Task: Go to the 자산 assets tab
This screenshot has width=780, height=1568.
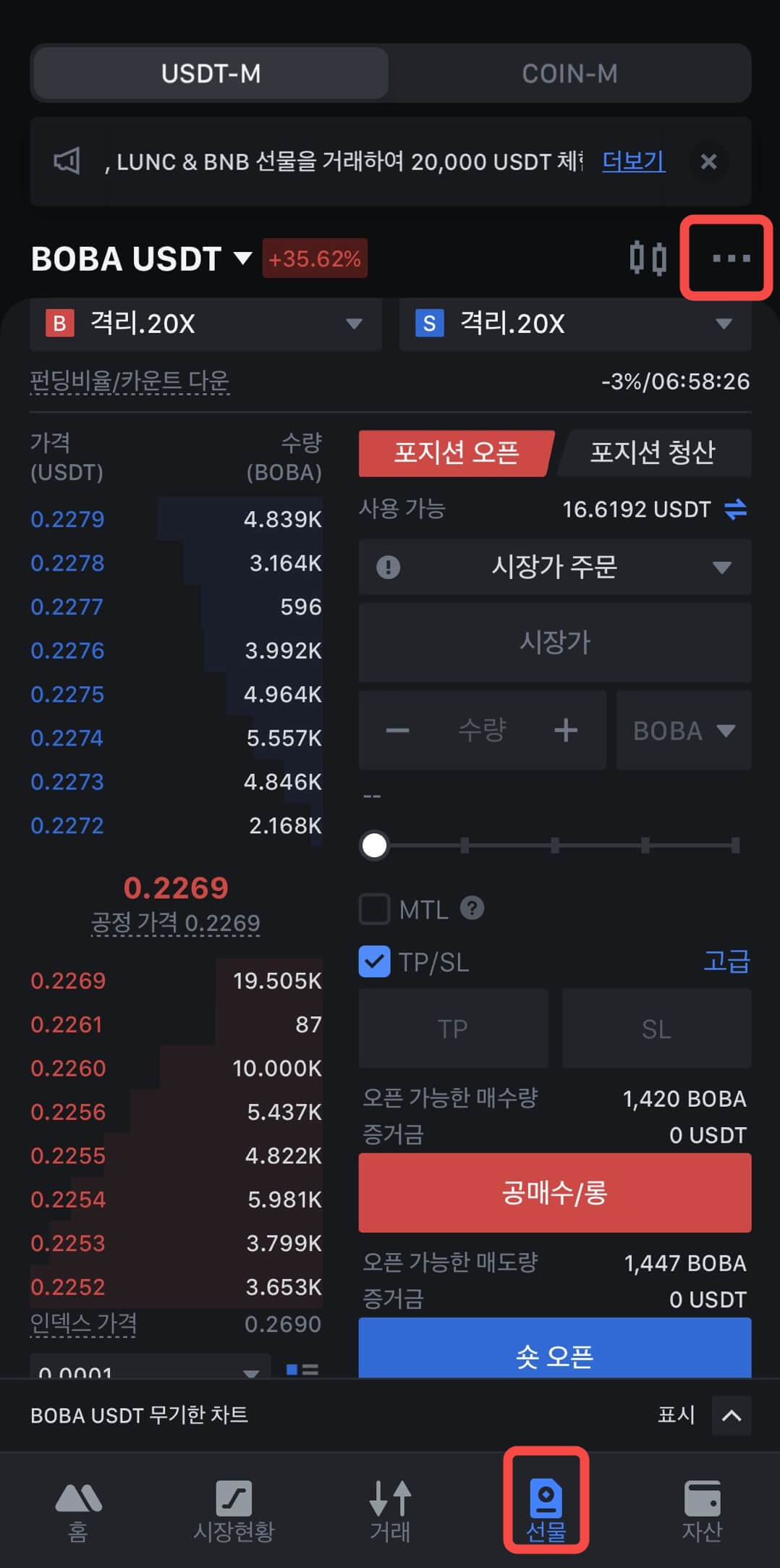Action: click(701, 1510)
